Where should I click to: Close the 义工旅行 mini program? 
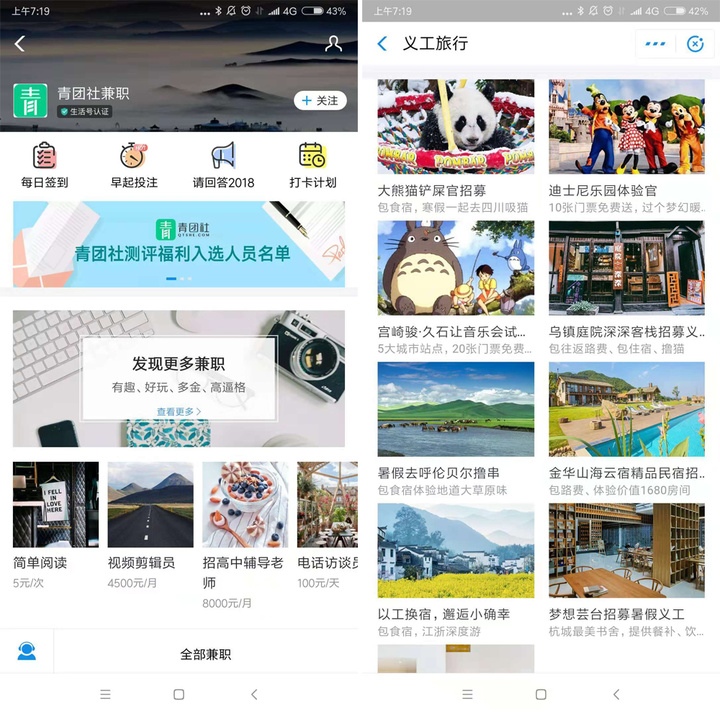[x=695, y=44]
